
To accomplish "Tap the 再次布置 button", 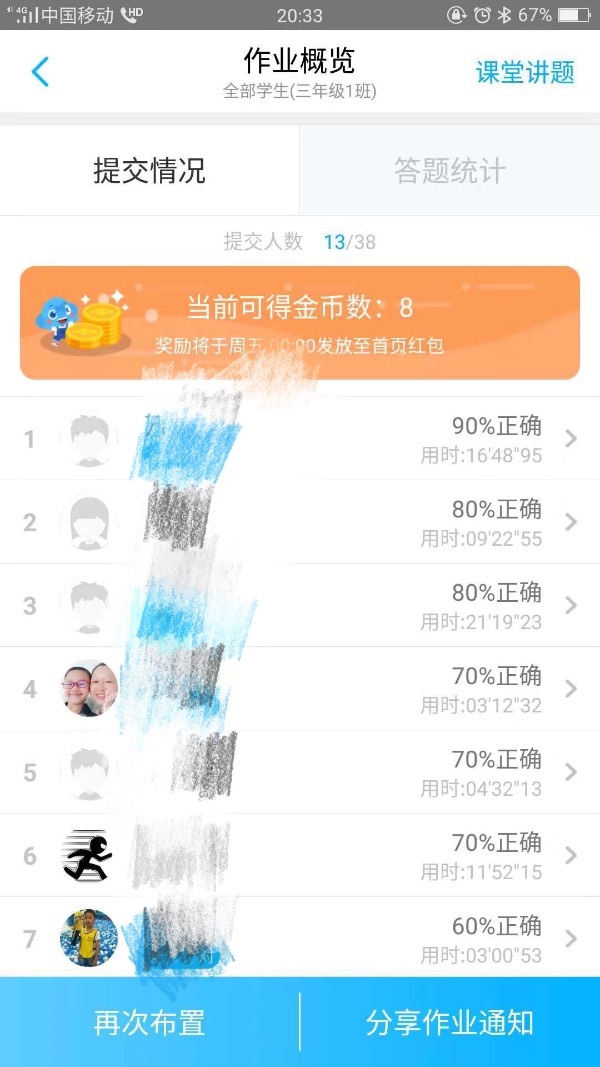I will (x=150, y=1022).
